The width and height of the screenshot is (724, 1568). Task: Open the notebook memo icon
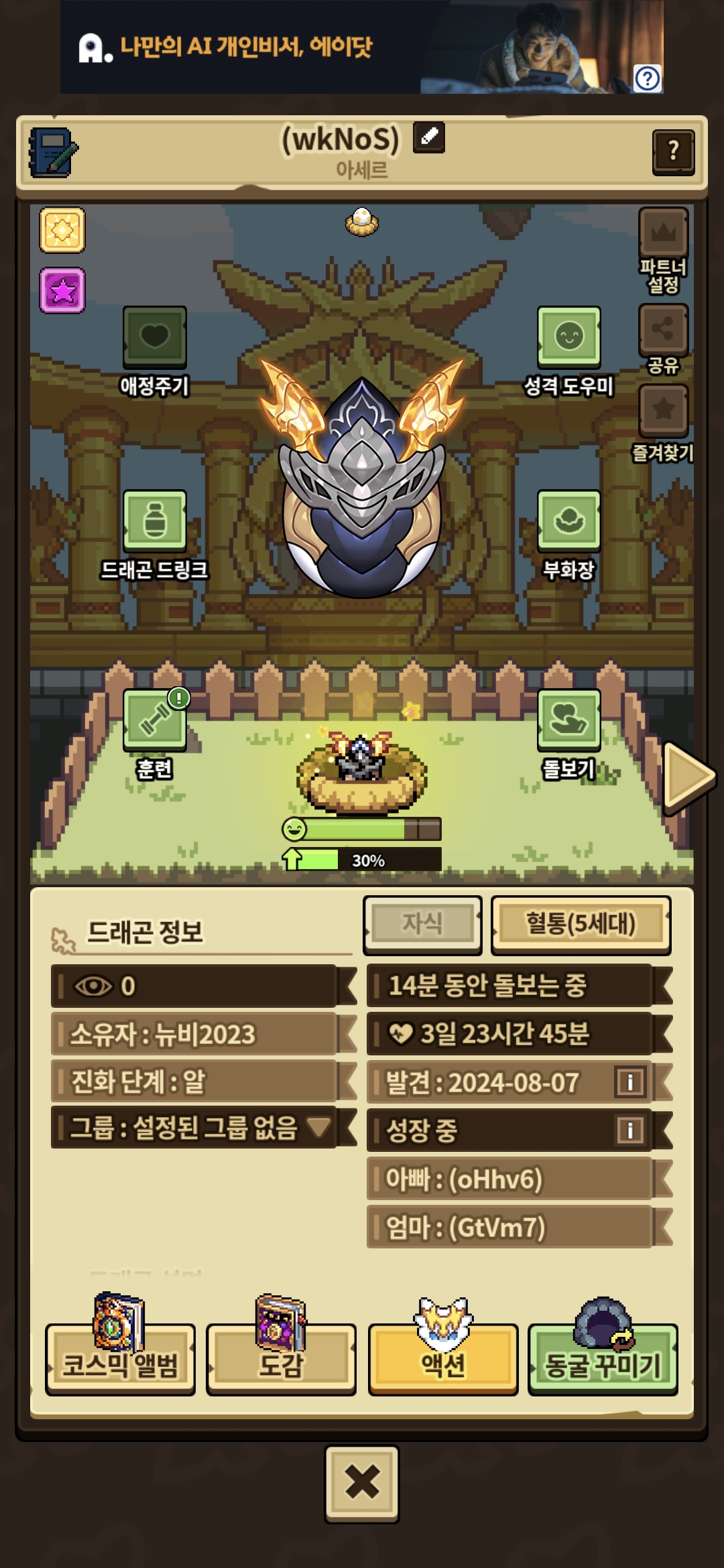53,152
